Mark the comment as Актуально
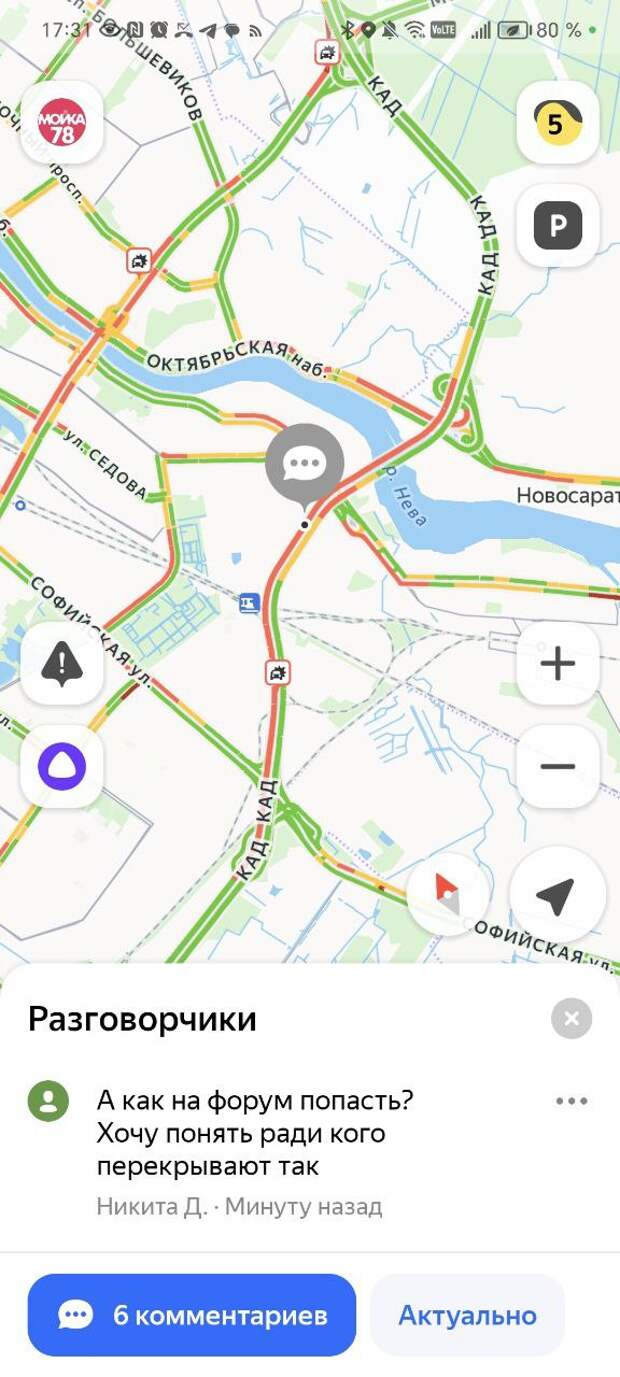 pos(467,1315)
